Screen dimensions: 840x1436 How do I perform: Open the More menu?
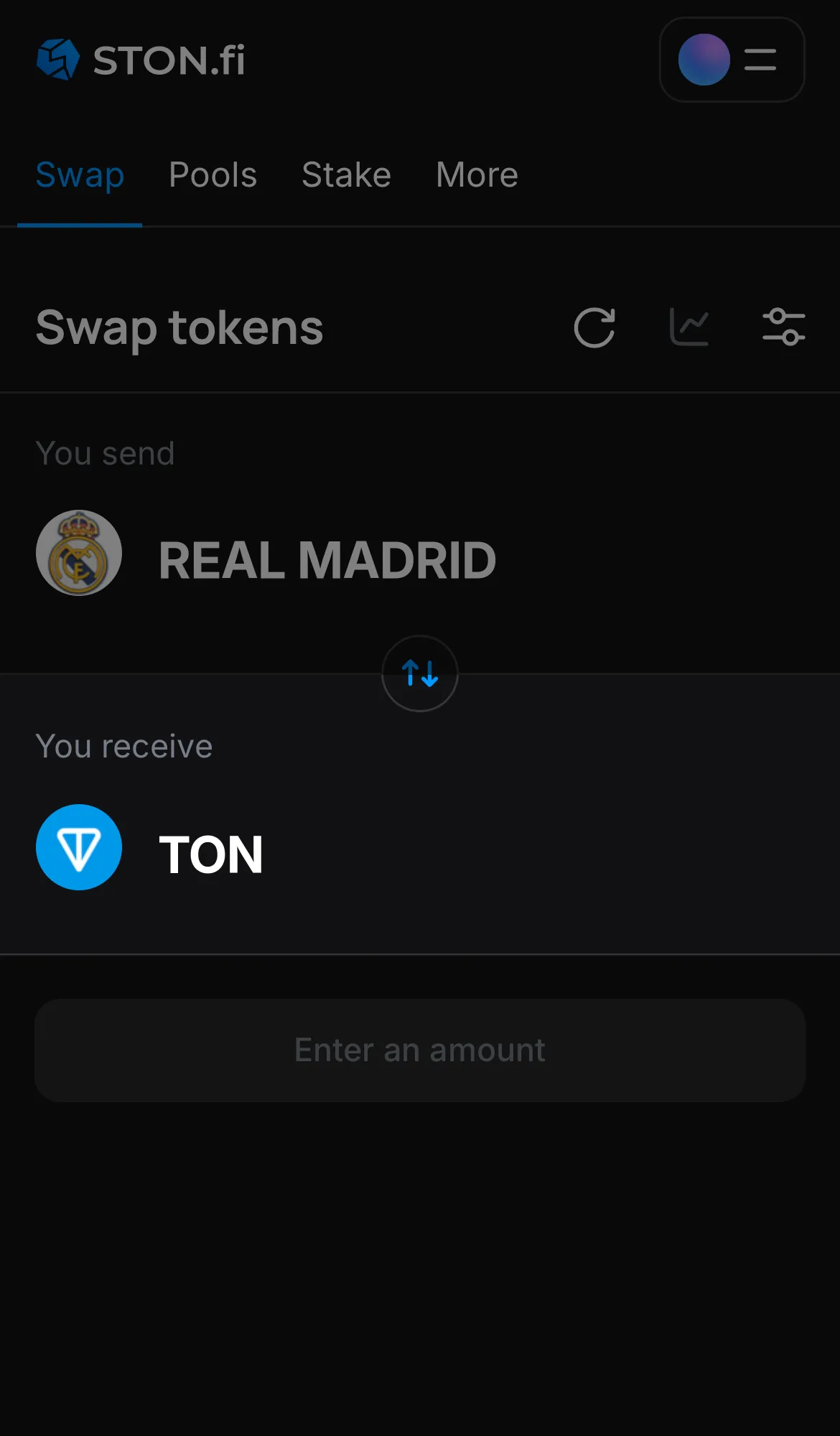tap(476, 174)
